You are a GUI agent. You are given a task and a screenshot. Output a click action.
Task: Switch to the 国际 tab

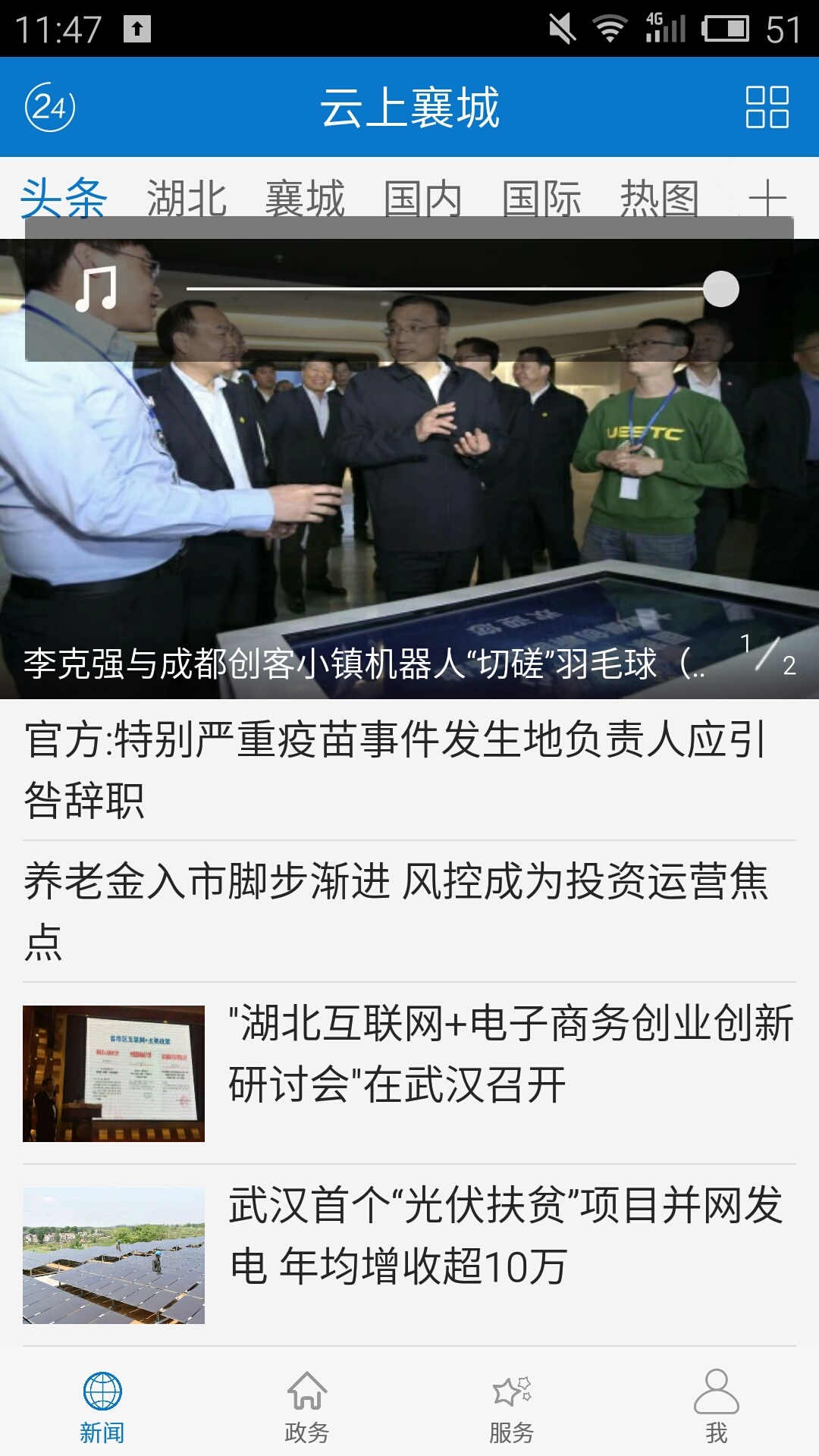tap(541, 199)
